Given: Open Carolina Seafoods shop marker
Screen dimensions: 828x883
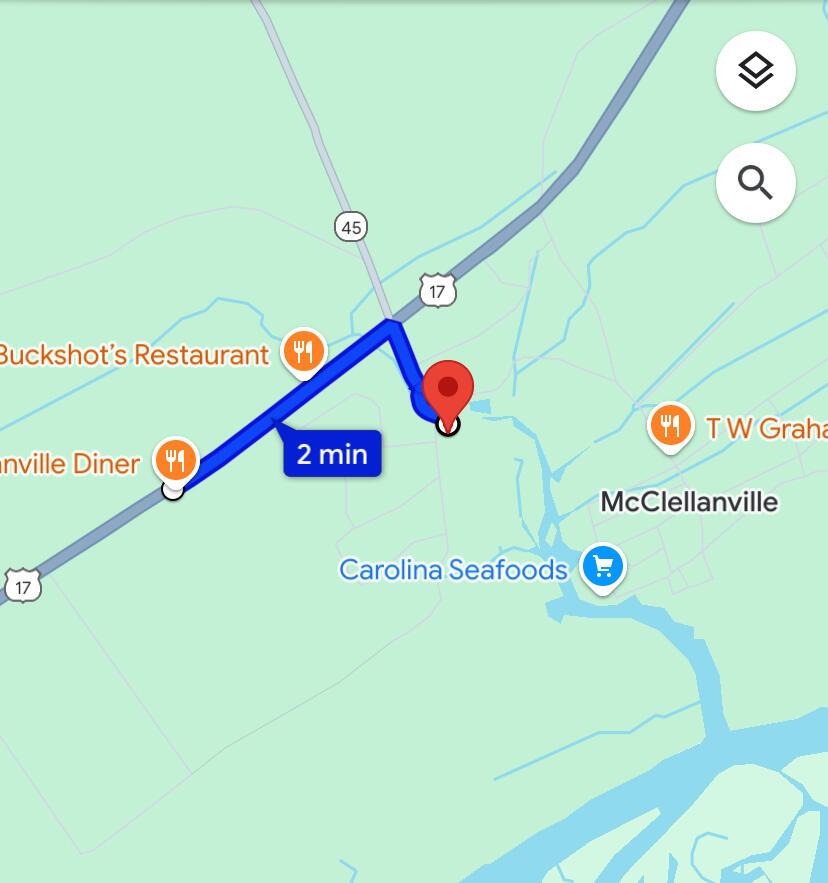Looking at the screenshot, I should coord(602,566).
